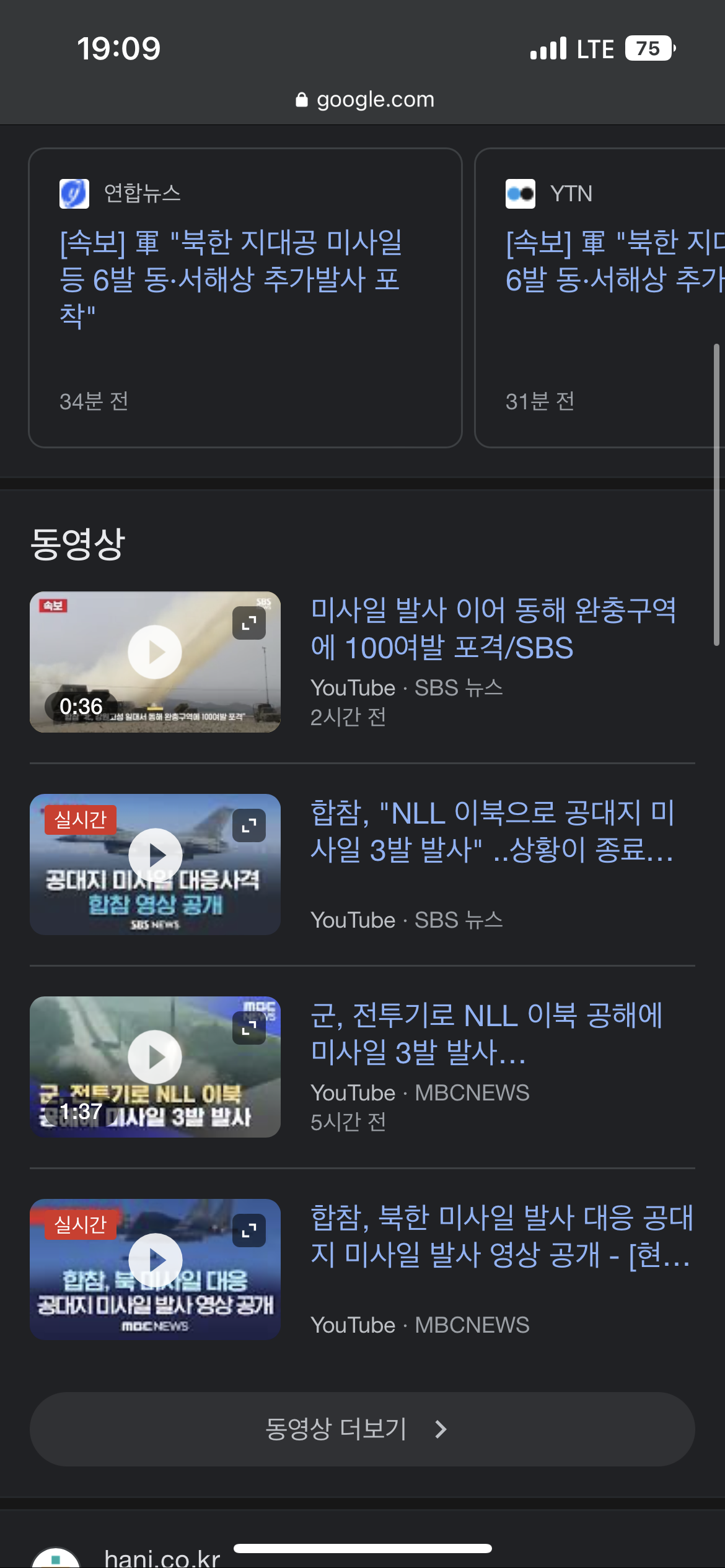The image size is (725, 1568).
Task: Open link '군, 전투기로 NLL 이북 공해에 미사일 3발 발사'
Action: click(x=486, y=1034)
